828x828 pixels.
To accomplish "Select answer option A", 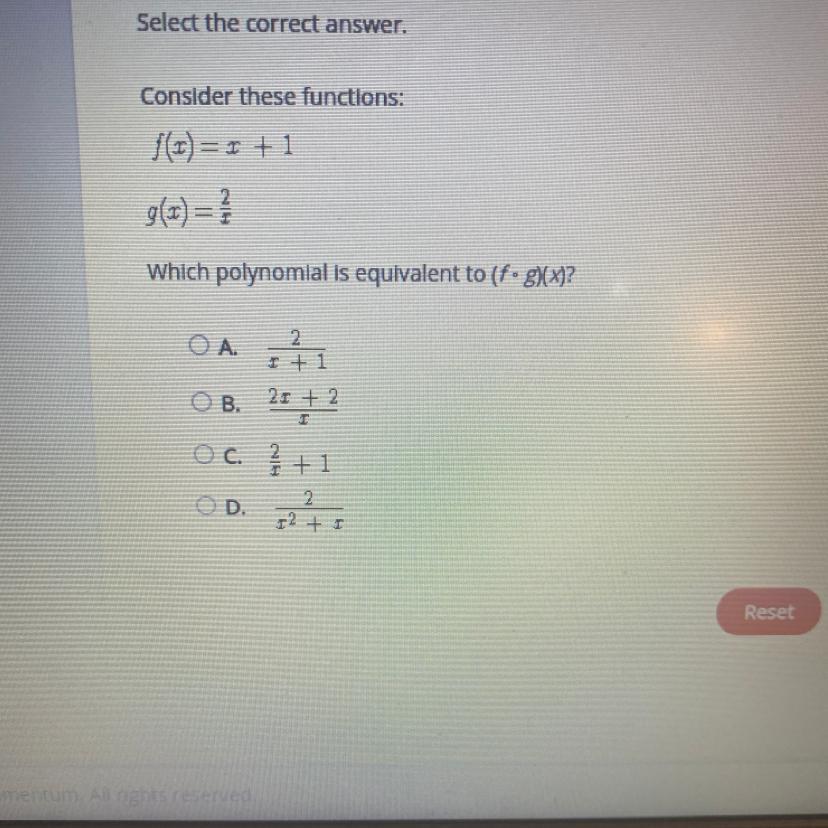I will [197, 346].
